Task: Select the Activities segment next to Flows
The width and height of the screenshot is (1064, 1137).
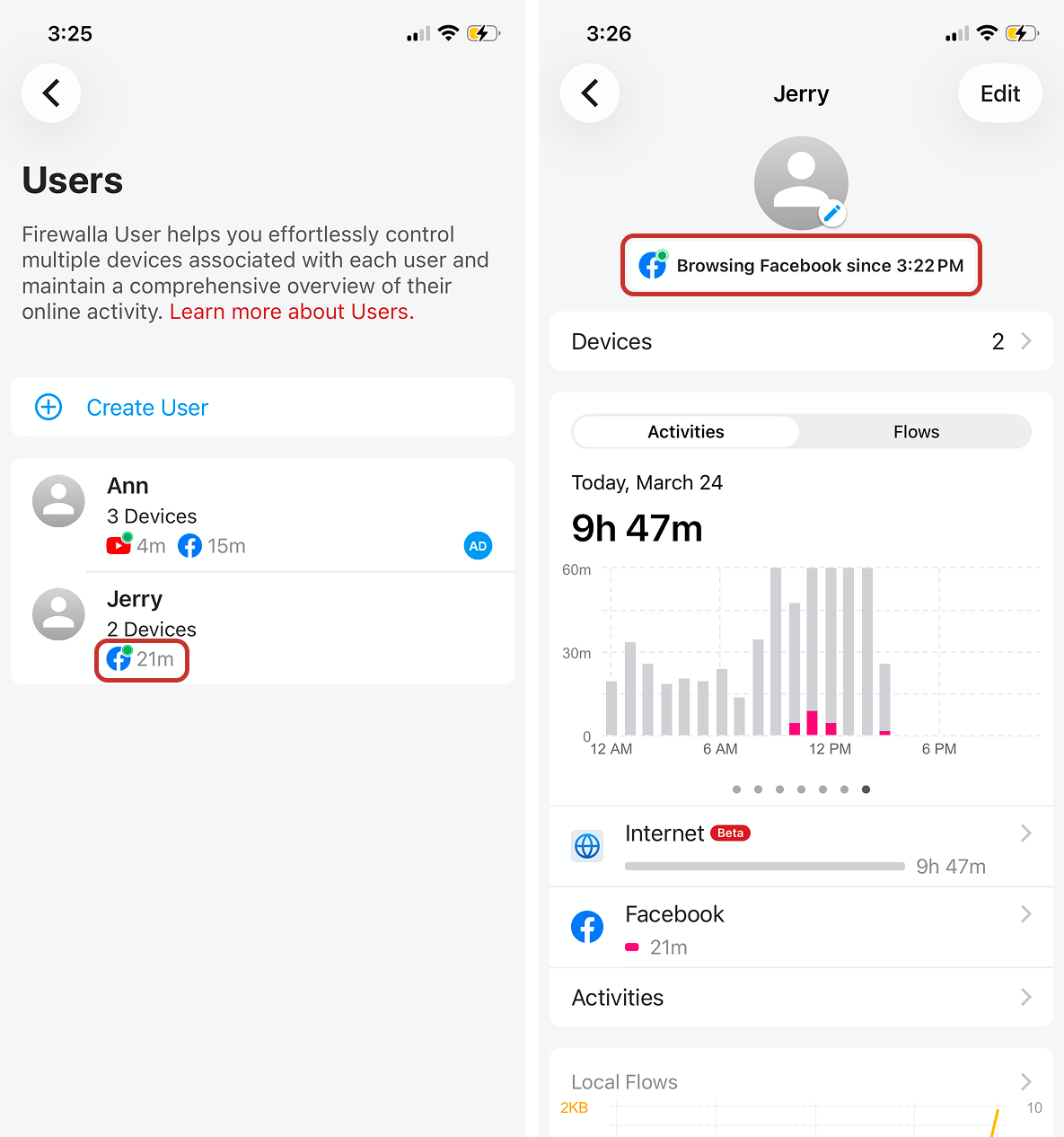Action: point(686,432)
